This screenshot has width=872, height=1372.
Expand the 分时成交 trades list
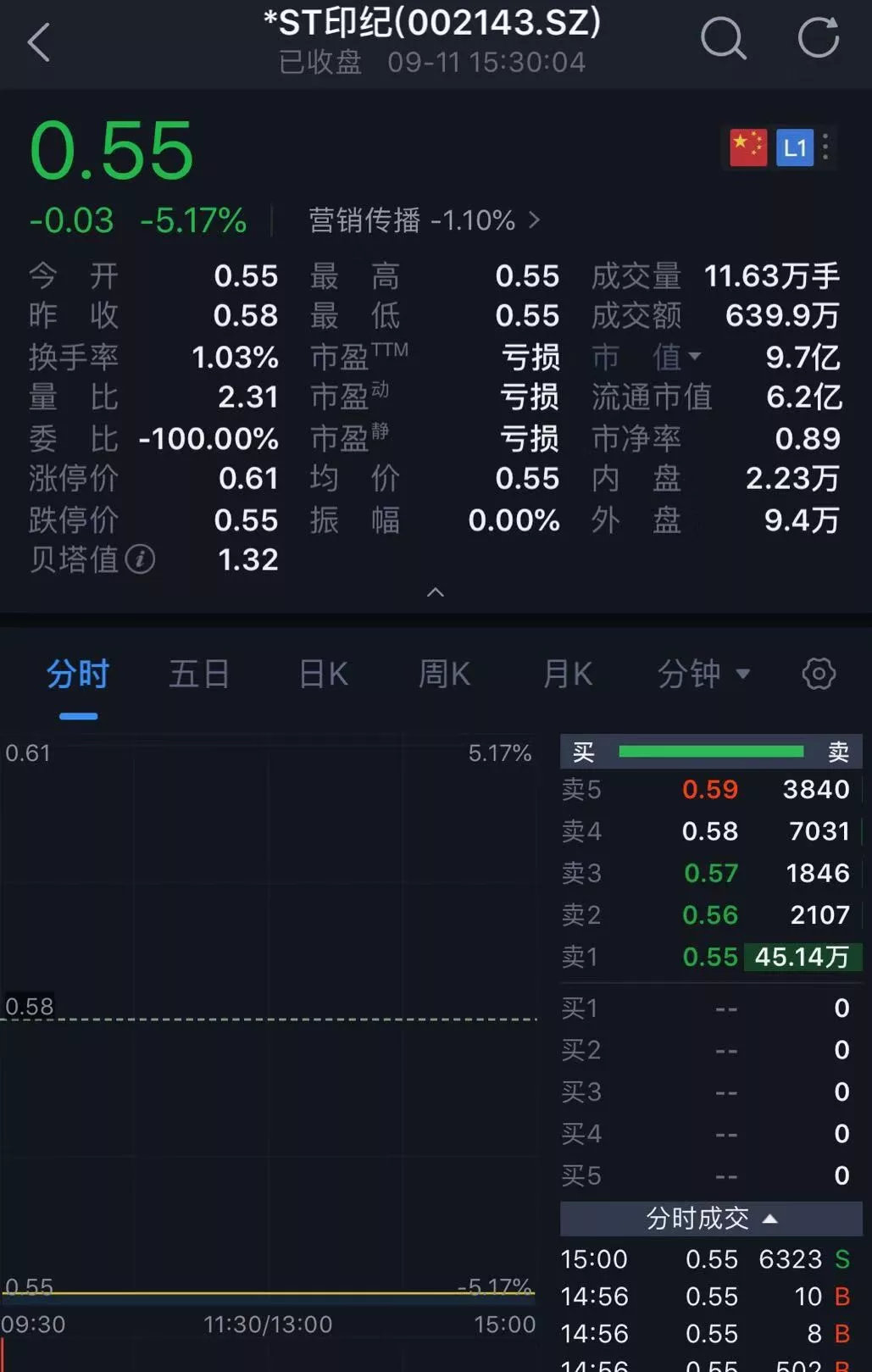tap(711, 1219)
